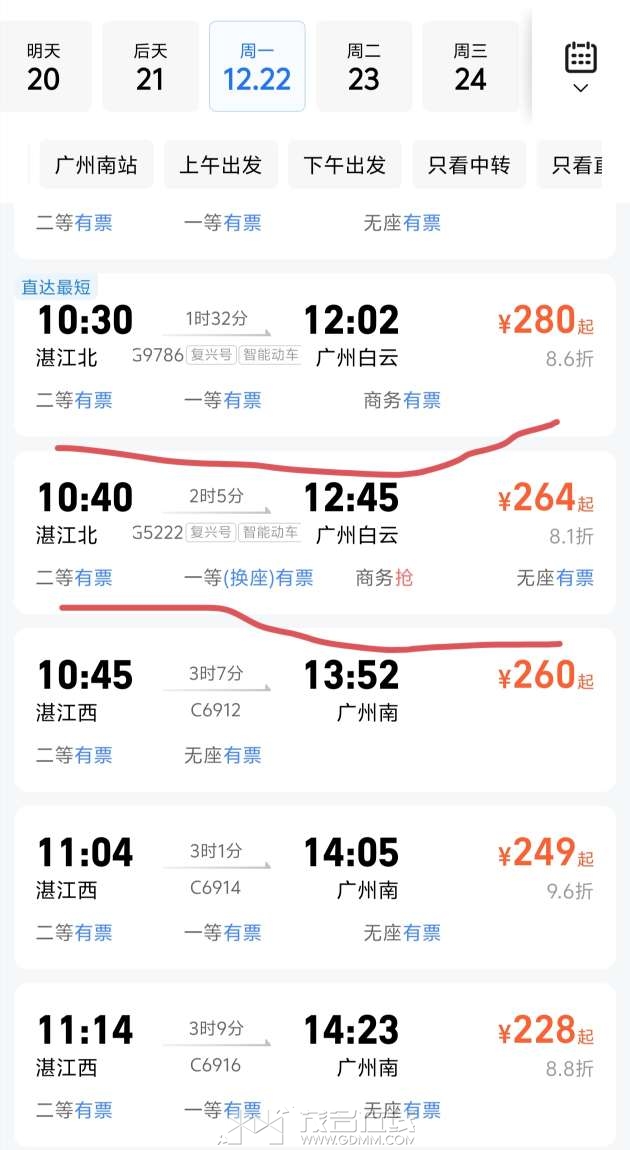
Task: Choose Wednesday the 24th
Action: (470, 66)
